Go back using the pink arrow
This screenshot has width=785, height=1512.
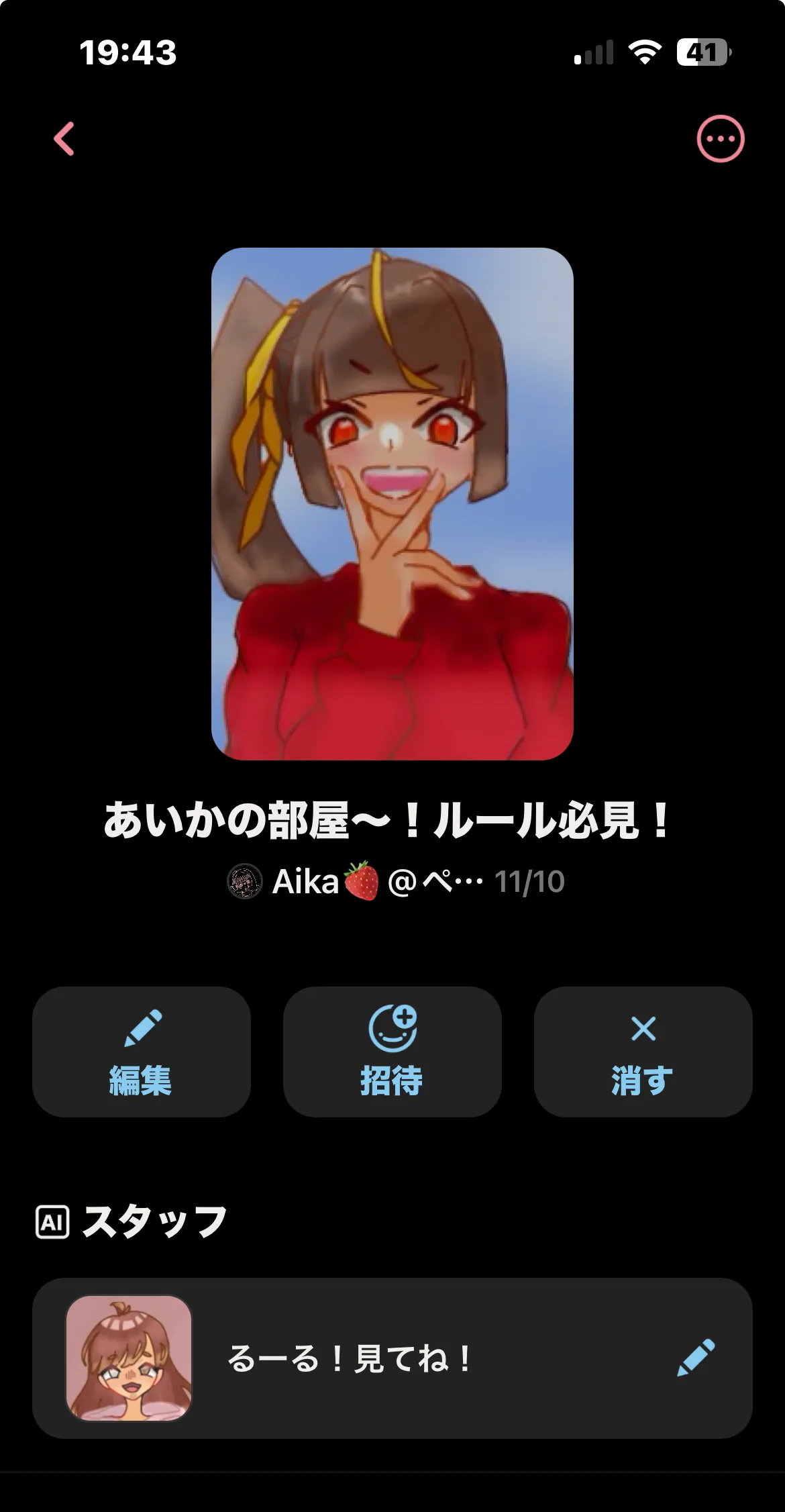coord(64,139)
